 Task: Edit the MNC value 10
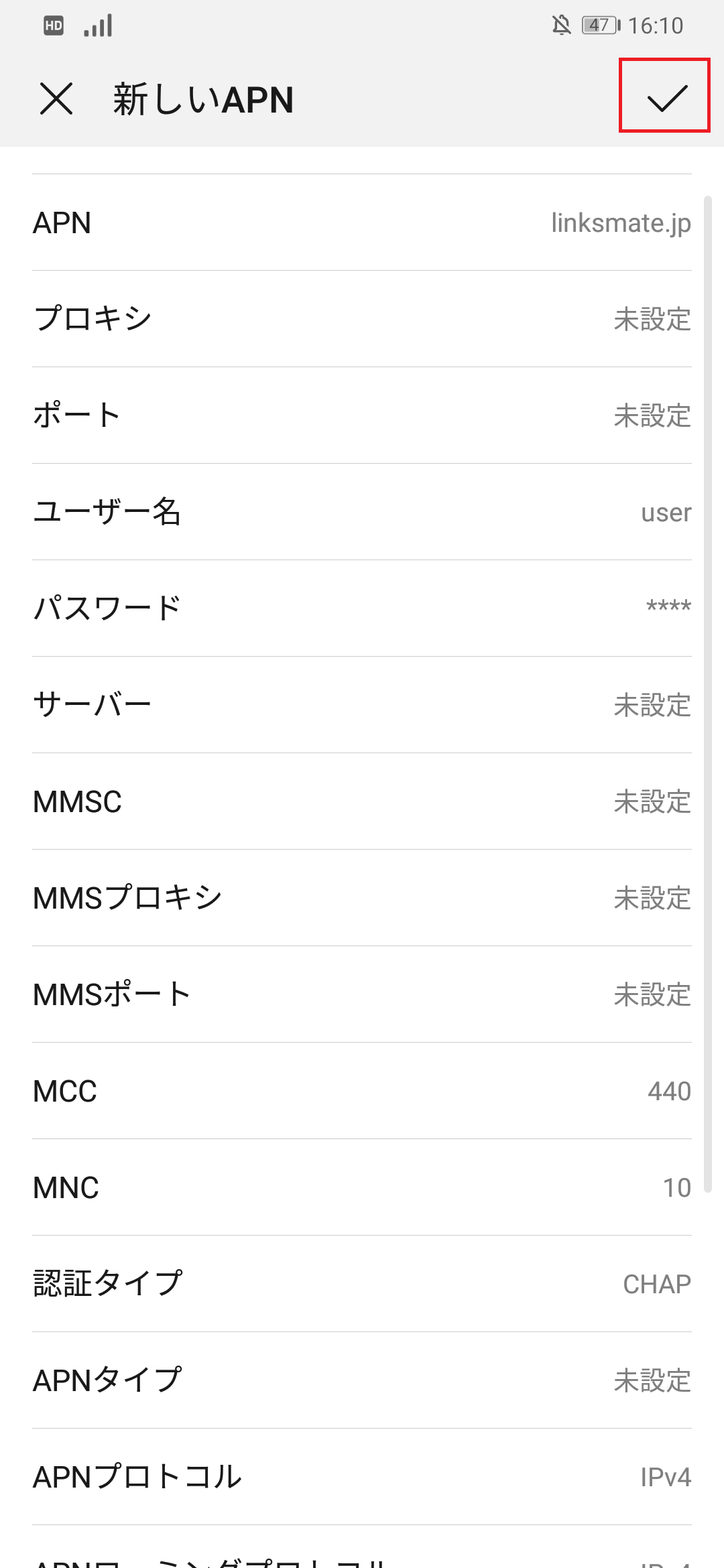click(x=362, y=1187)
